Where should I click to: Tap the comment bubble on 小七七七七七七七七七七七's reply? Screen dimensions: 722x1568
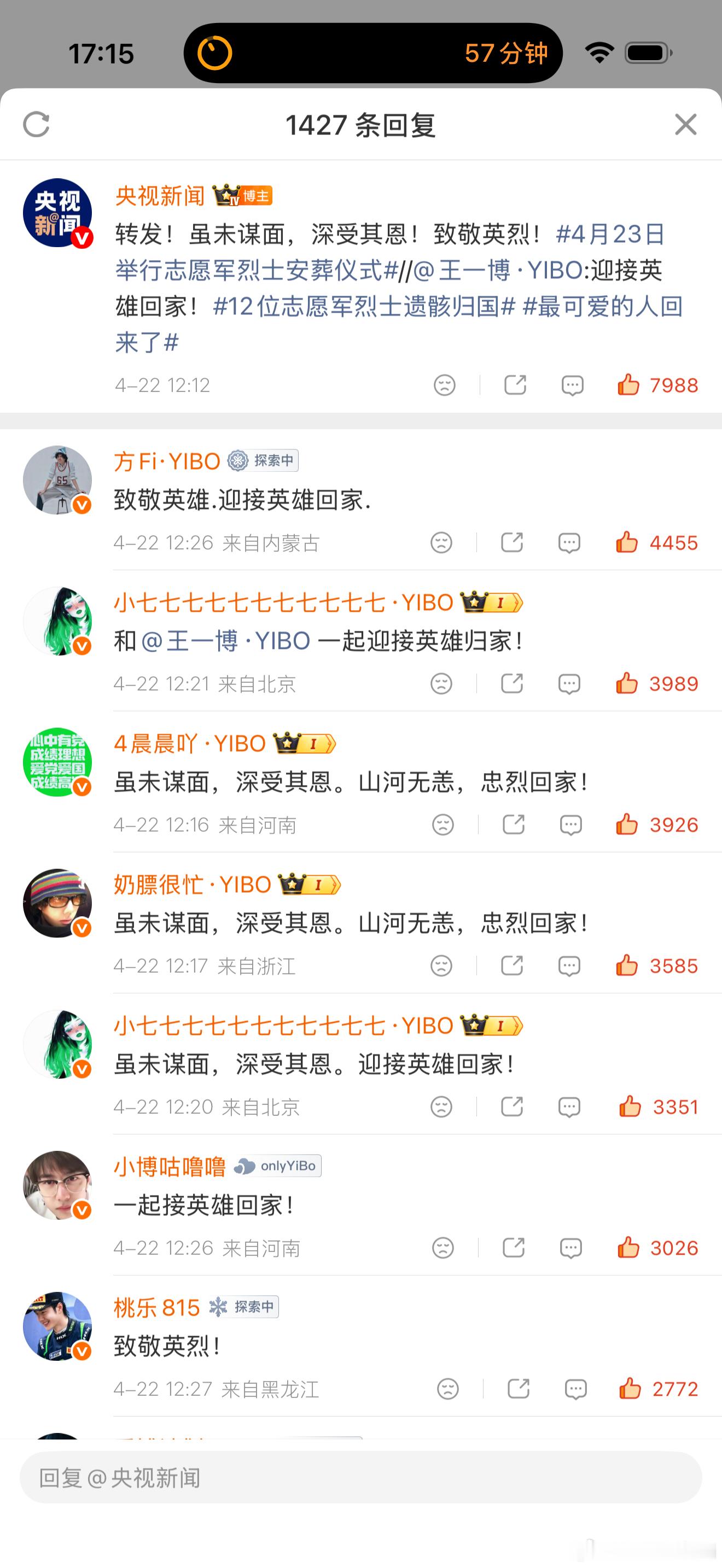coord(569,684)
